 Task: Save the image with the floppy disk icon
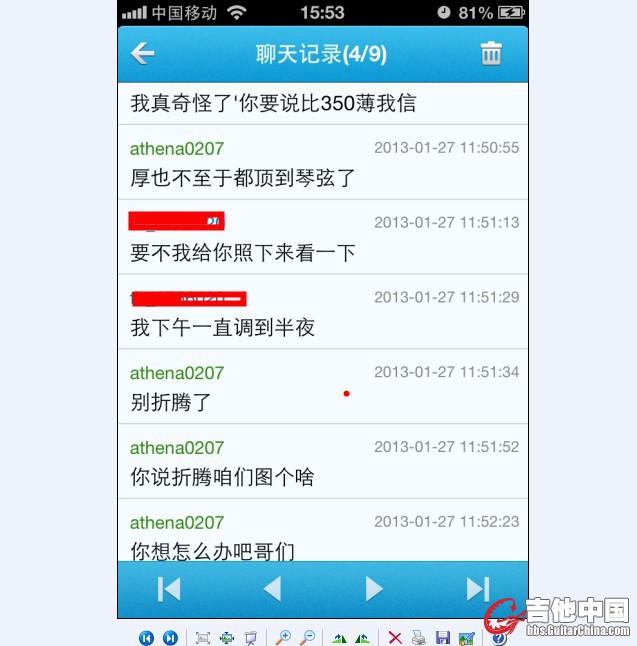pyautogui.click(x=443, y=637)
